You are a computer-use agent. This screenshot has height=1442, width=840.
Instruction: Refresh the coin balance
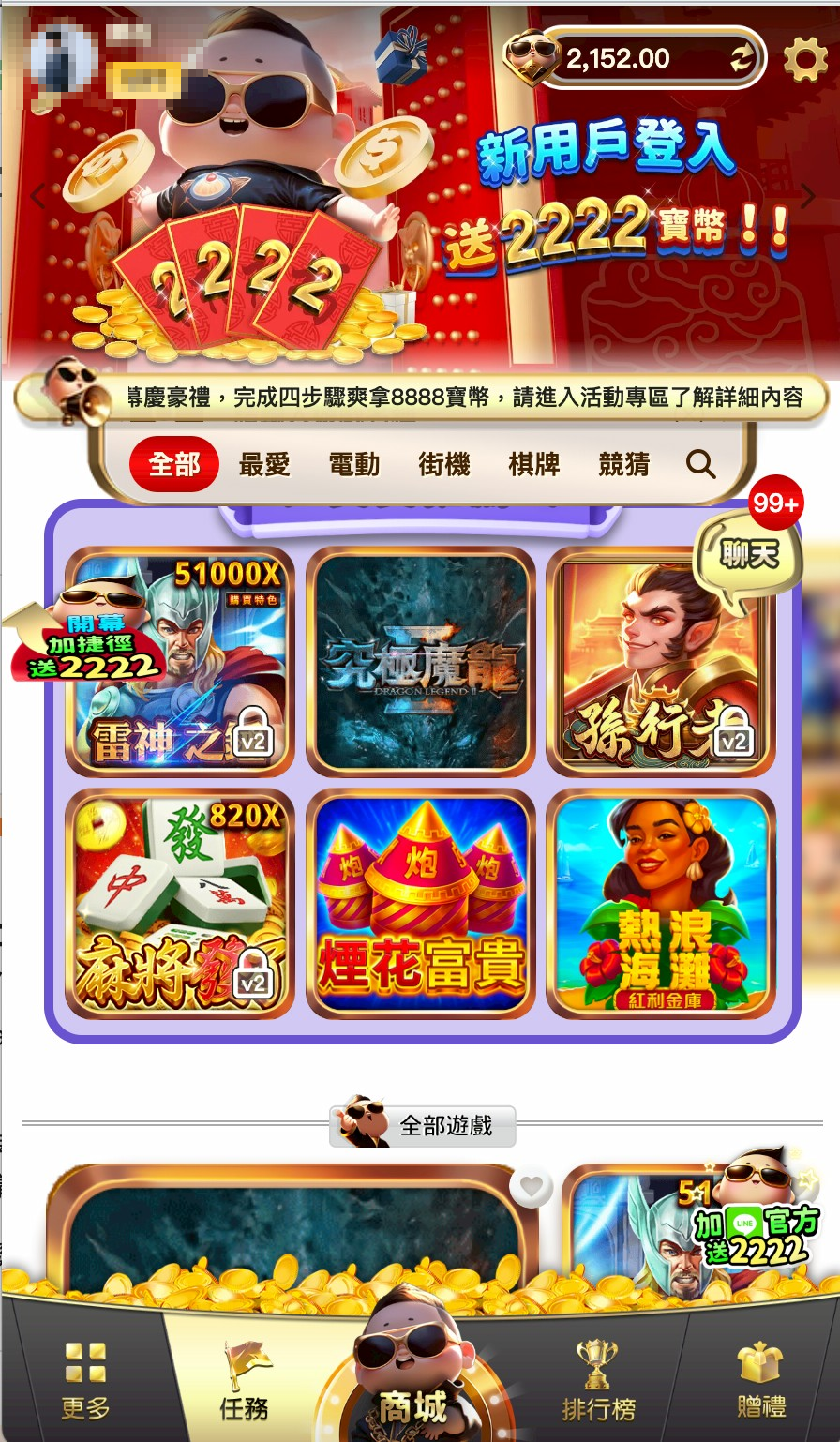click(742, 59)
